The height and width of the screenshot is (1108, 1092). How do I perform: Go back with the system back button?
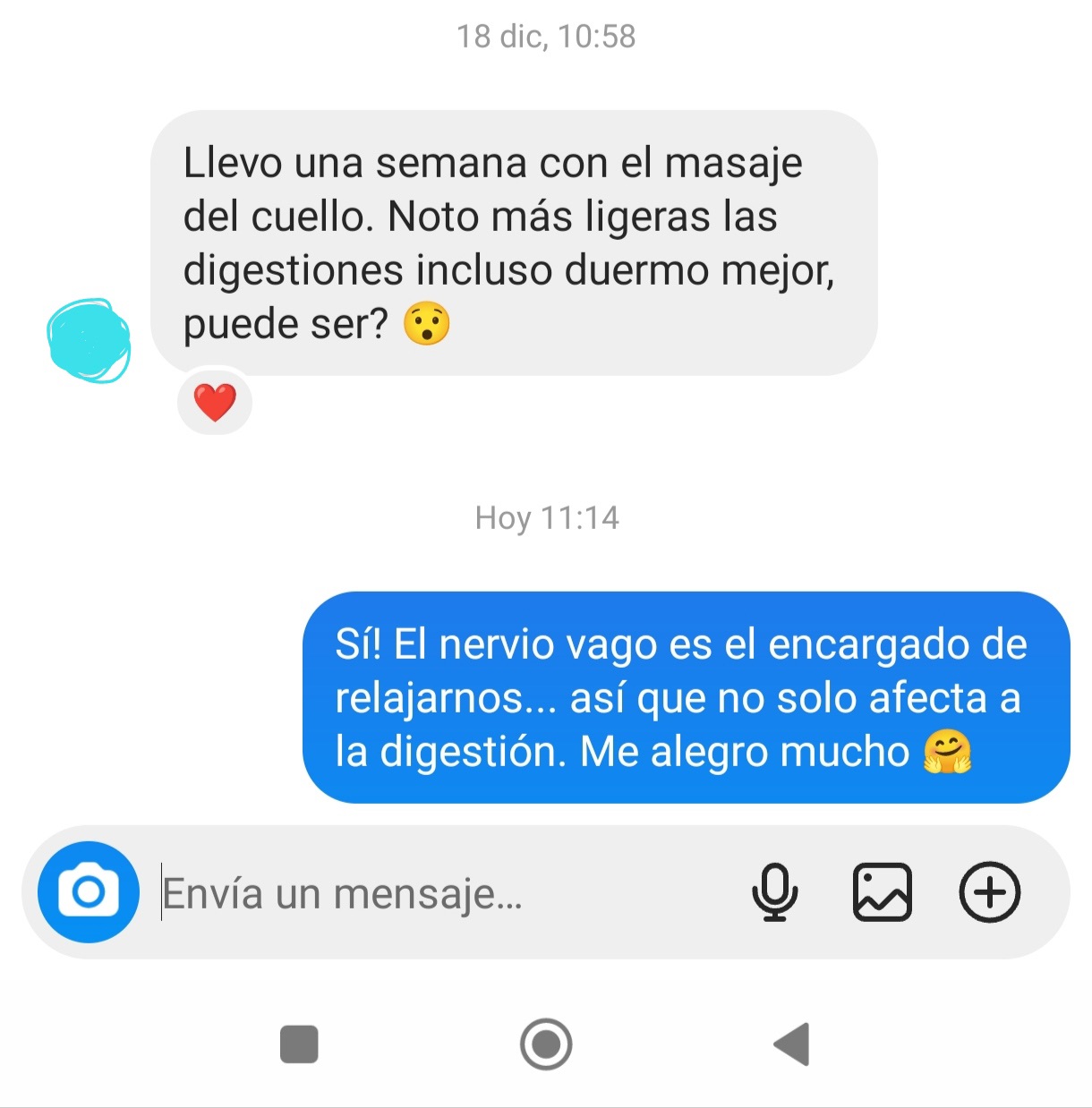pyautogui.click(x=792, y=1044)
